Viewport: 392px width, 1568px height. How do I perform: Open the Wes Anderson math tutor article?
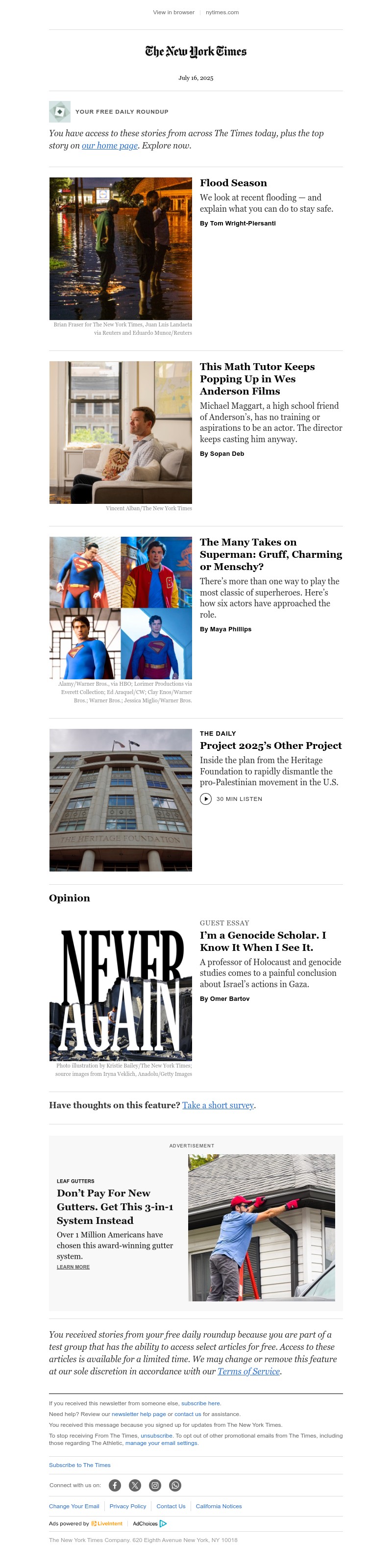pos(257,378)
